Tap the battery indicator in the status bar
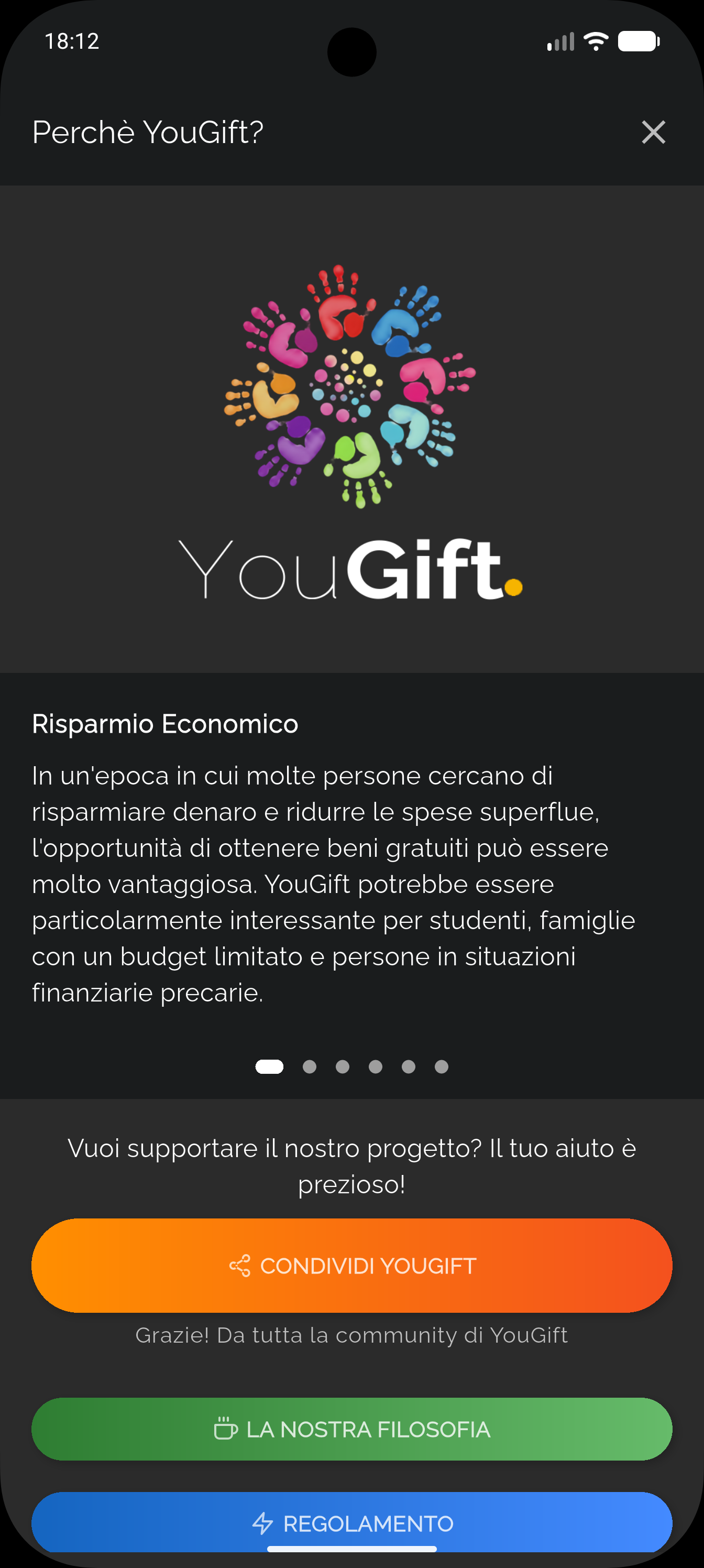 coord(639,41)
